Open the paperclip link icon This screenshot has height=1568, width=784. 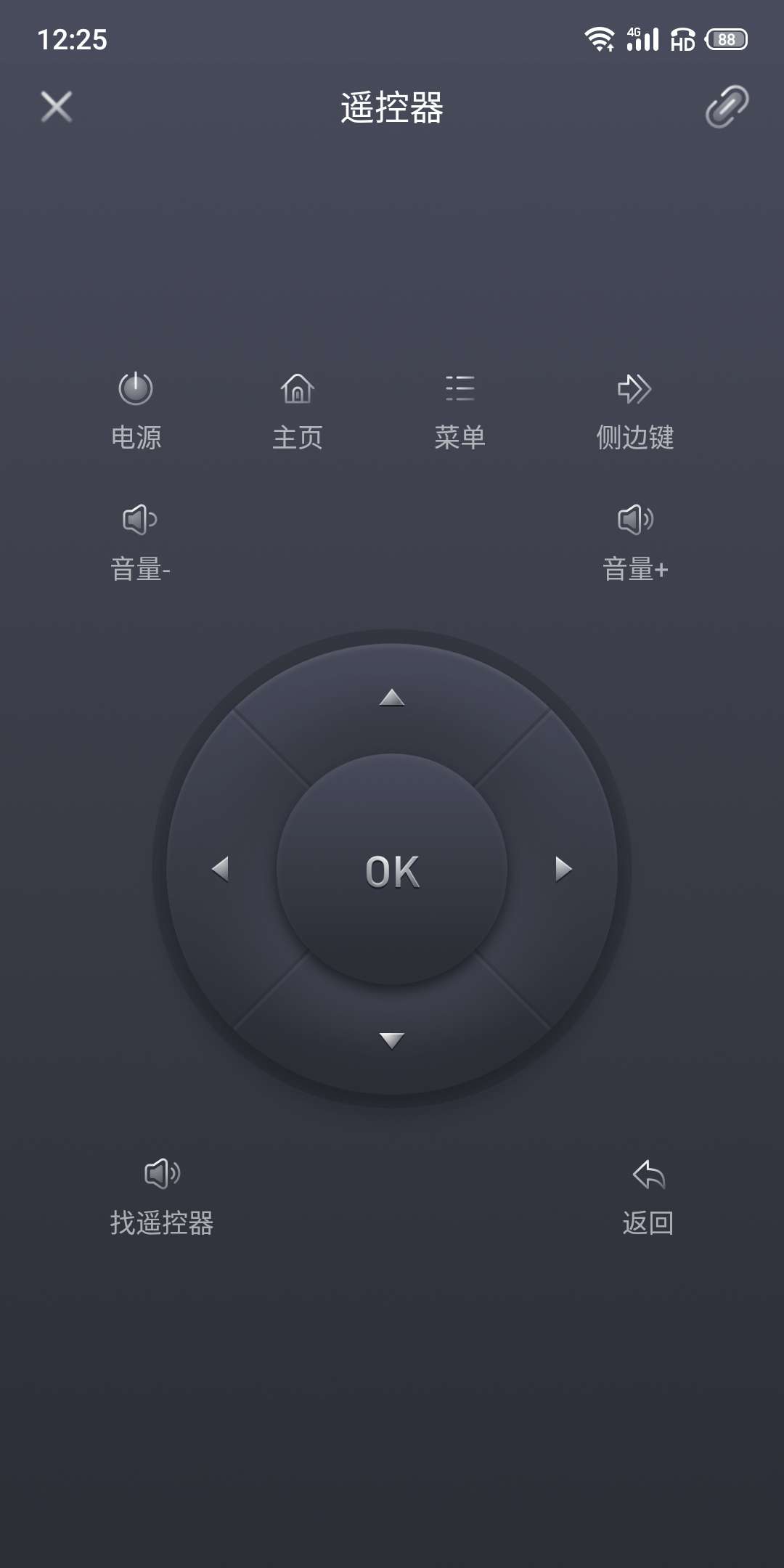[x=727, y=107]
